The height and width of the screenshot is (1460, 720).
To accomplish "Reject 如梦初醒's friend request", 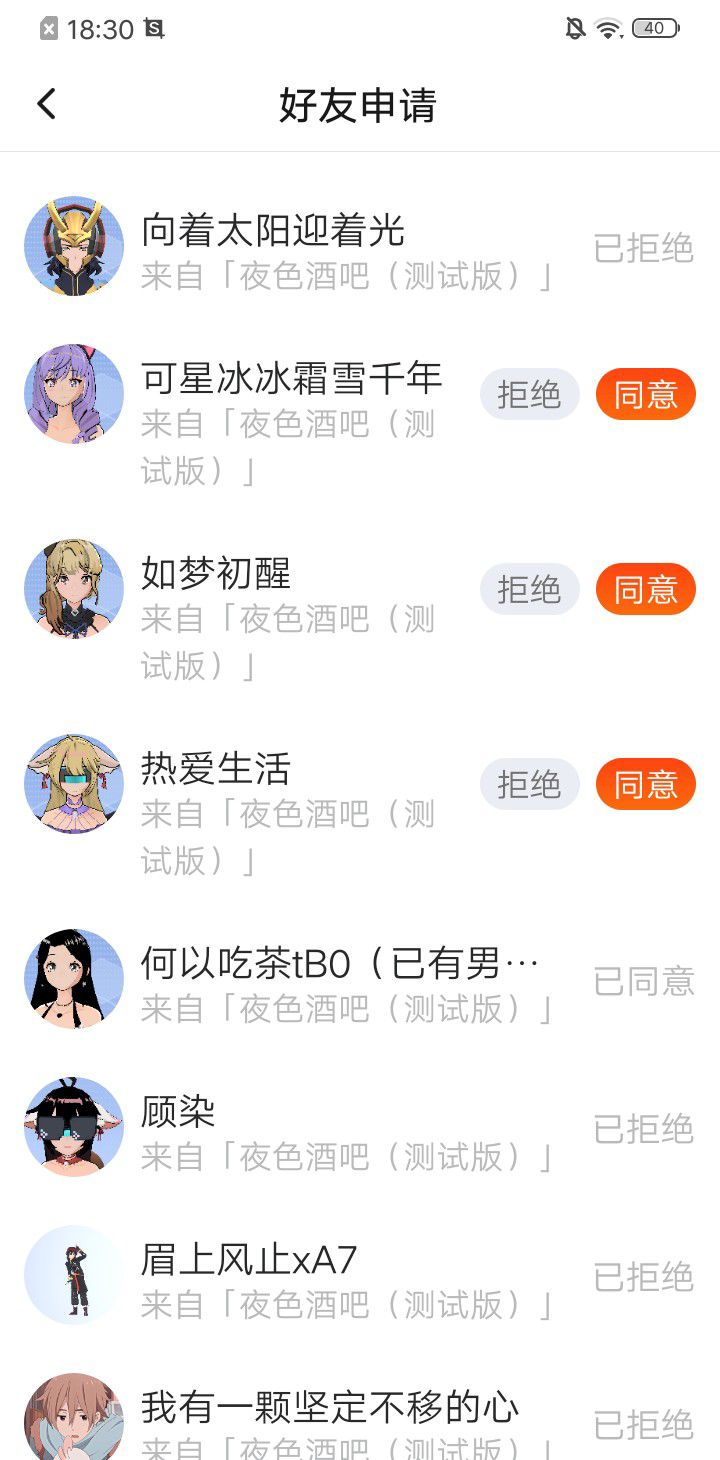I will click(x=529, y=589).
